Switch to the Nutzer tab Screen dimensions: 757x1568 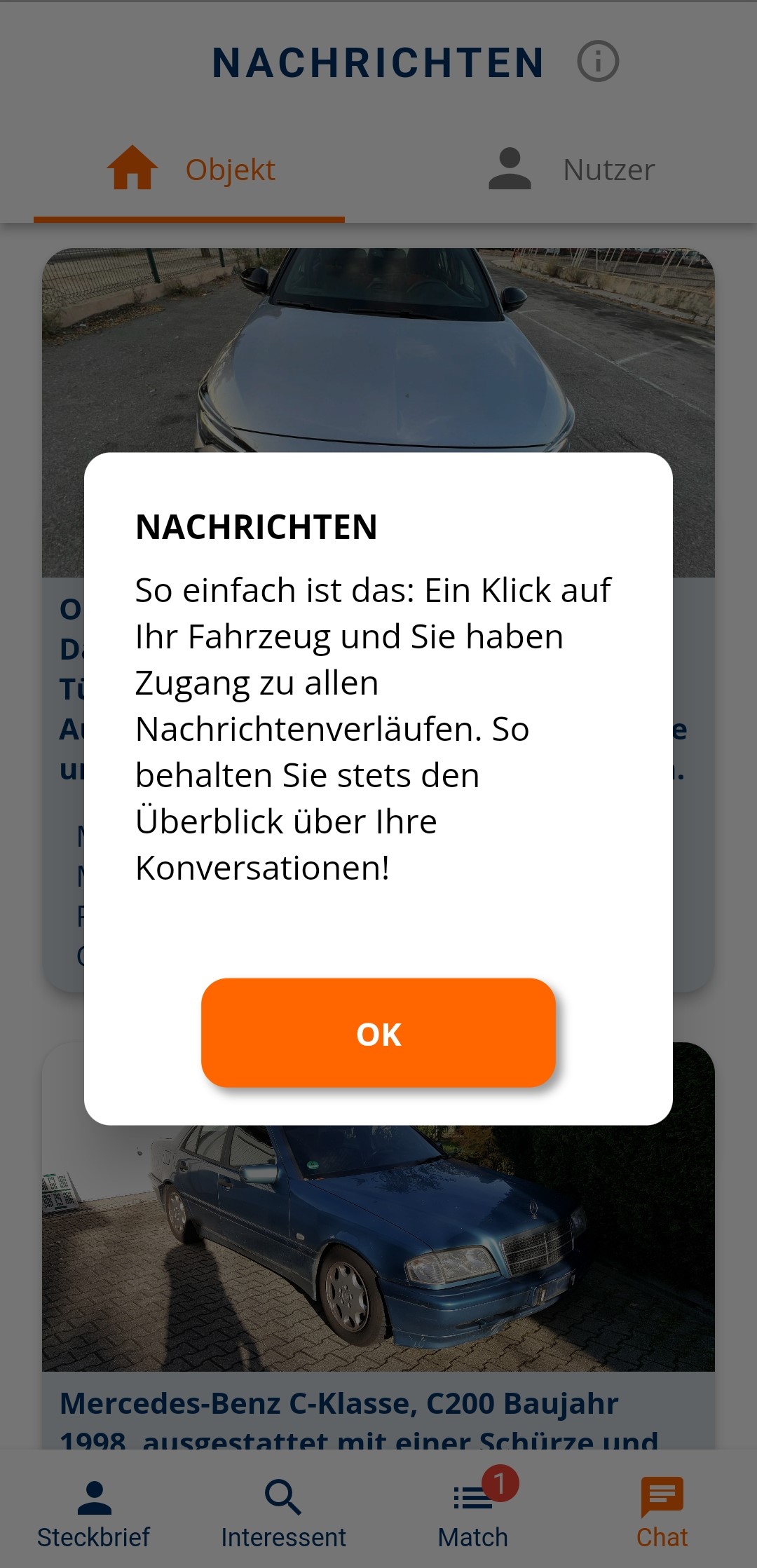[571, 170]
